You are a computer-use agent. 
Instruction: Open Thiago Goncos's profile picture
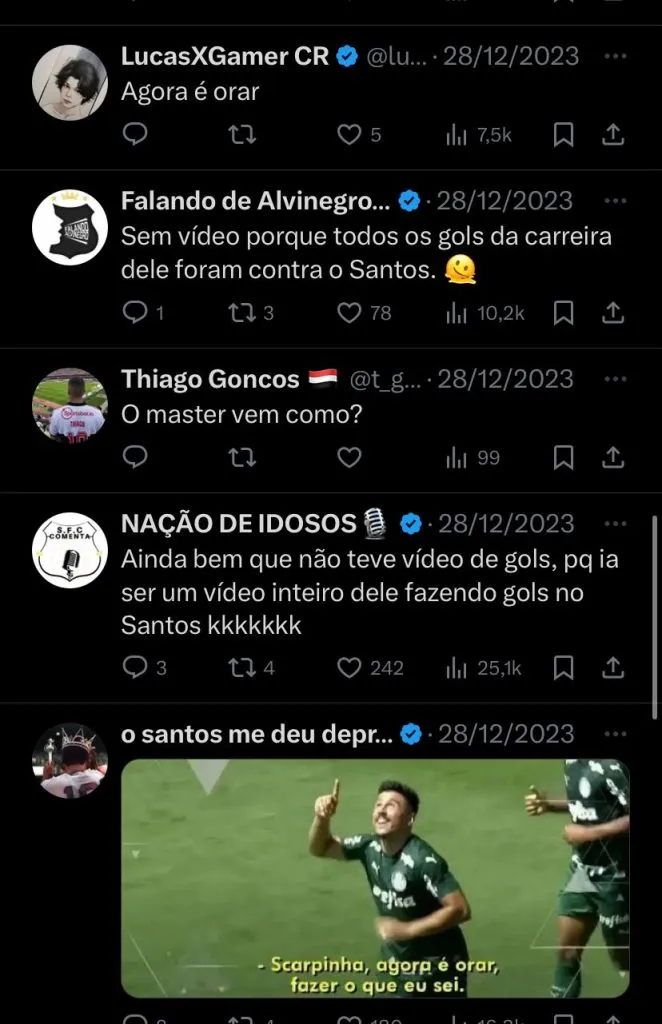70,405
